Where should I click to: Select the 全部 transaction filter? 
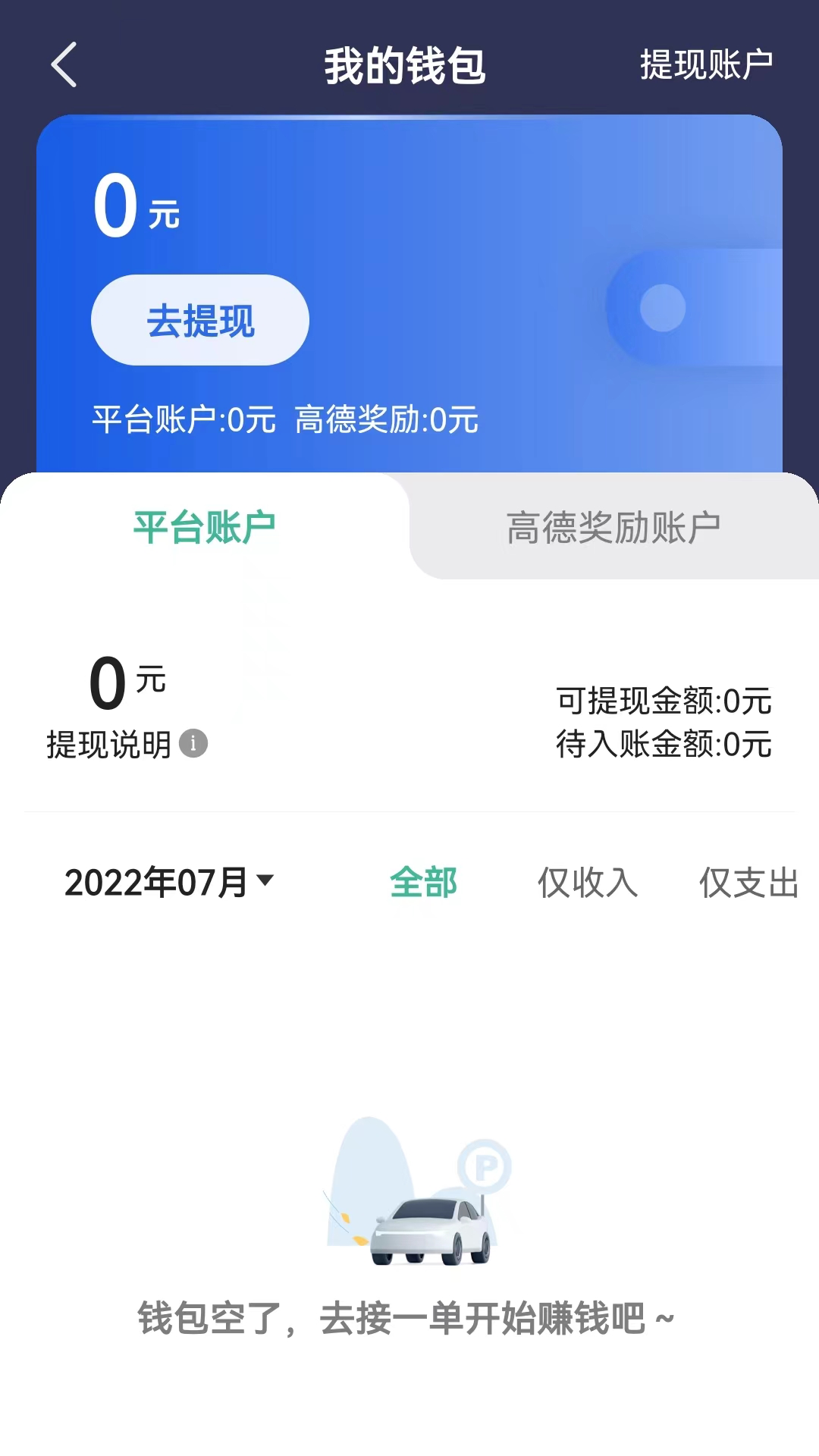point(423,882)
